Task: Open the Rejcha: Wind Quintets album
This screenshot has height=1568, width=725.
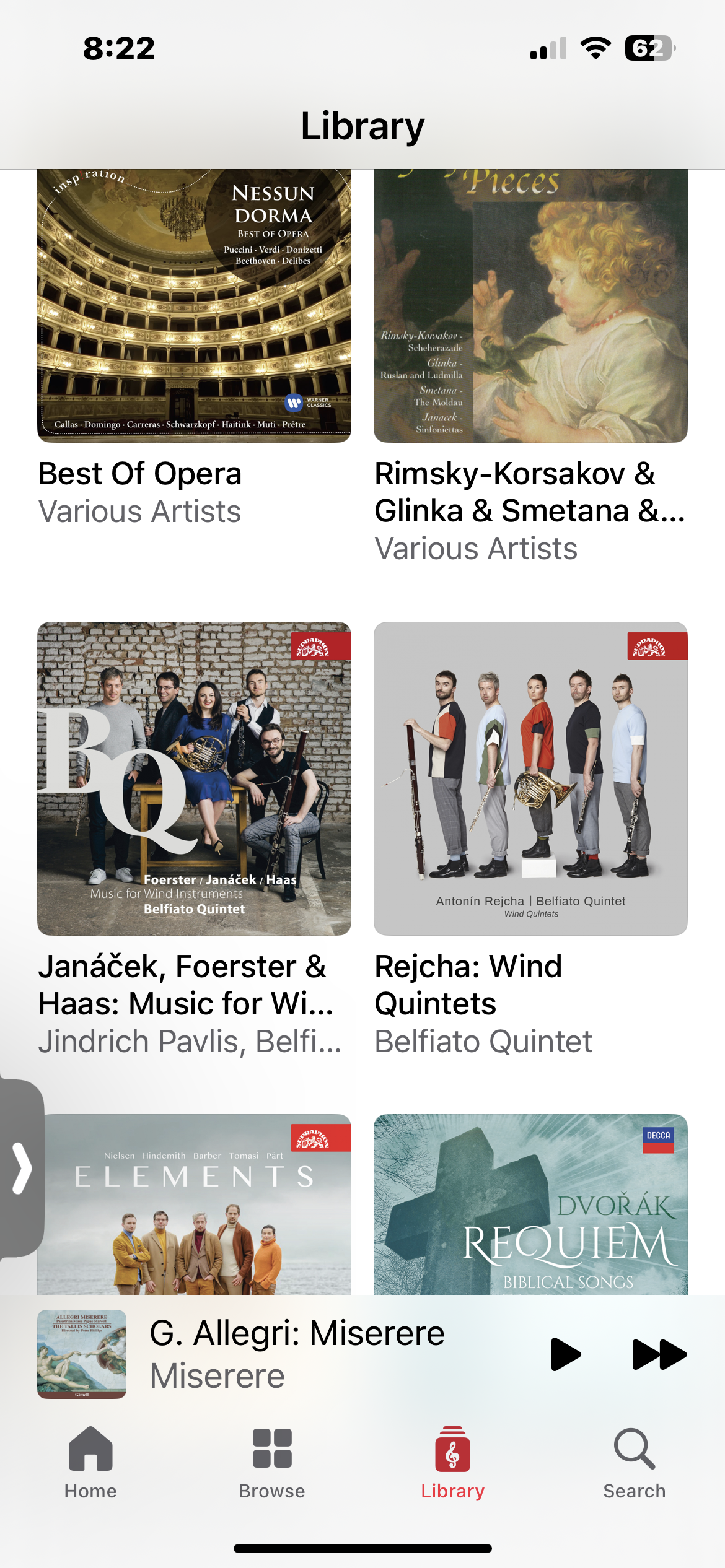Action: click(530, 778)
